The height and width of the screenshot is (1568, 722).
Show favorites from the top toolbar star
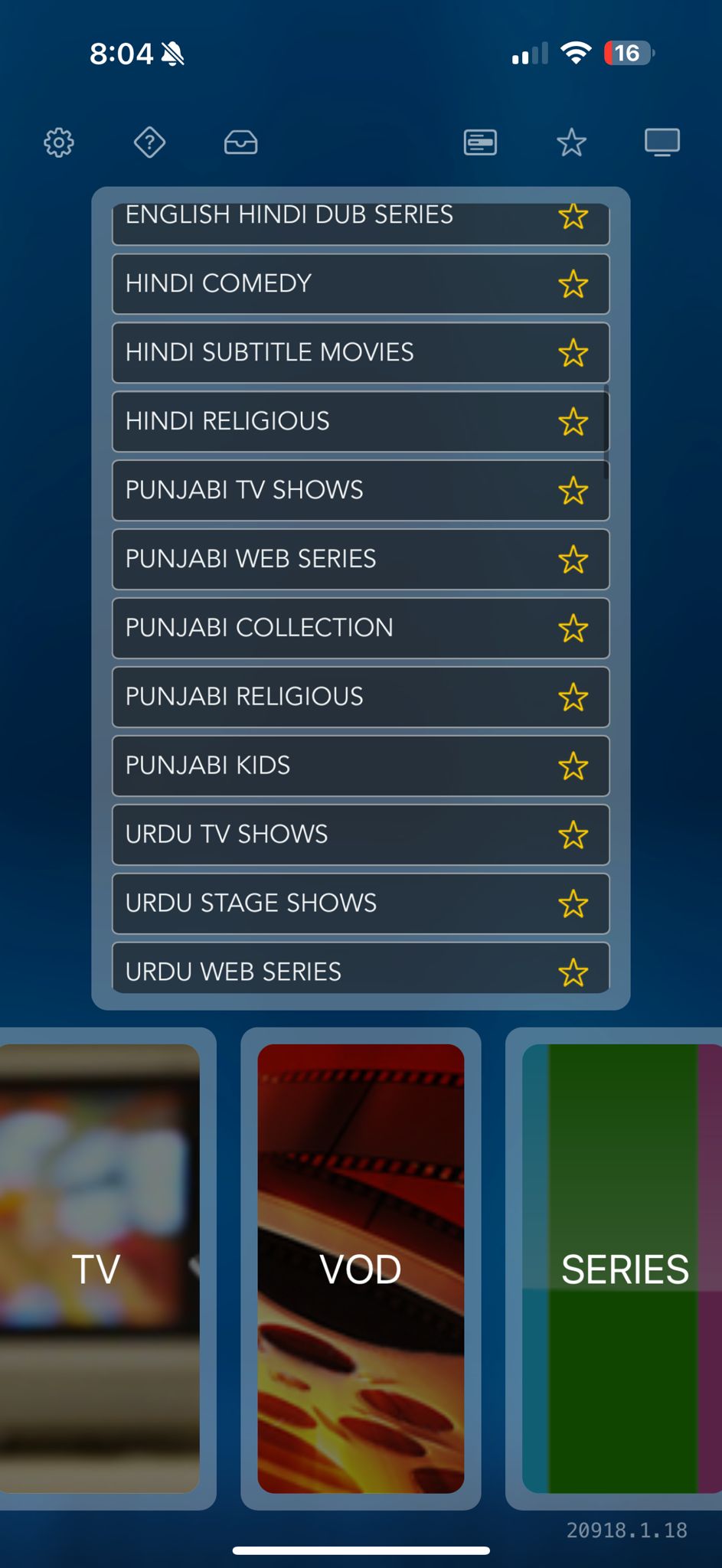coord(571,142)
